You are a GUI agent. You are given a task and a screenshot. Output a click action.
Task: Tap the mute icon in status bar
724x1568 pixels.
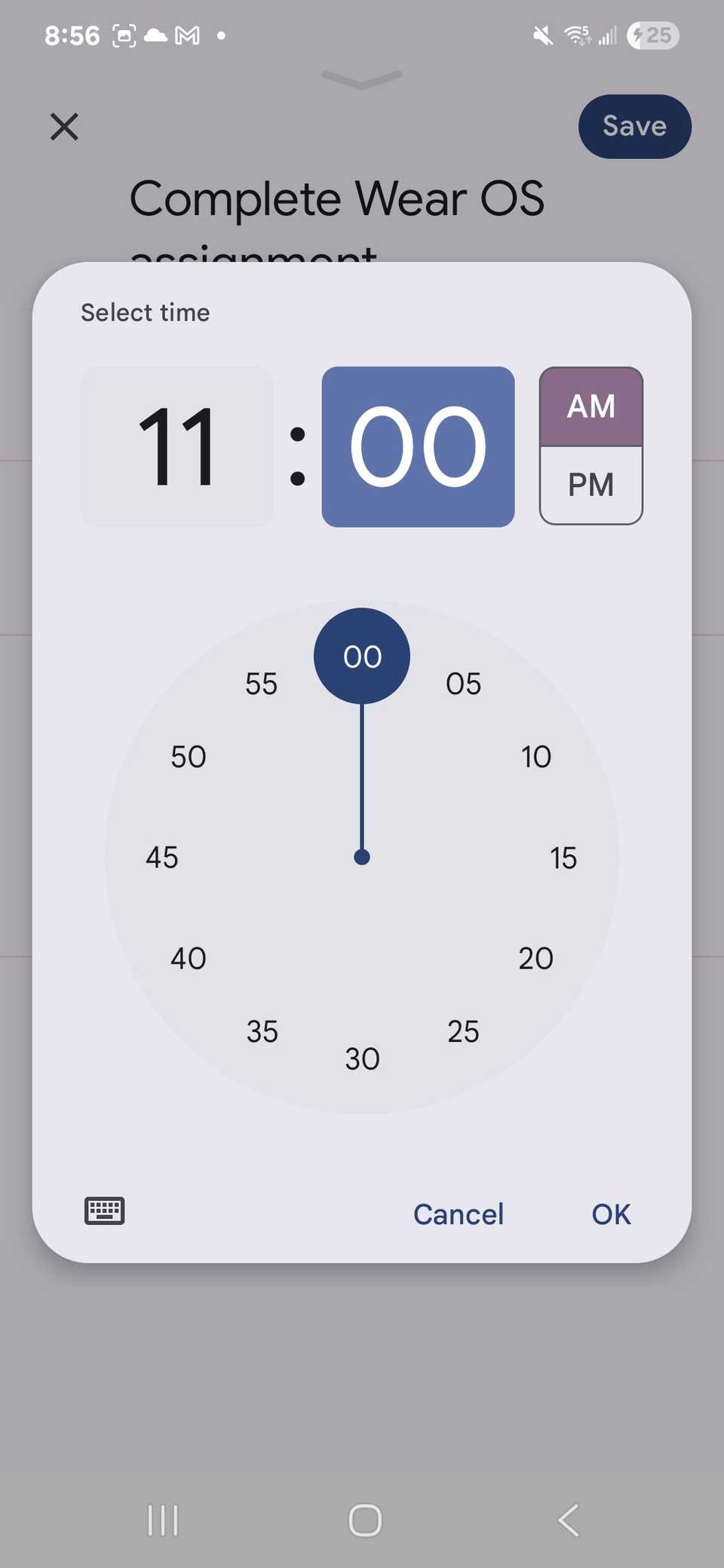coord(540,35)
